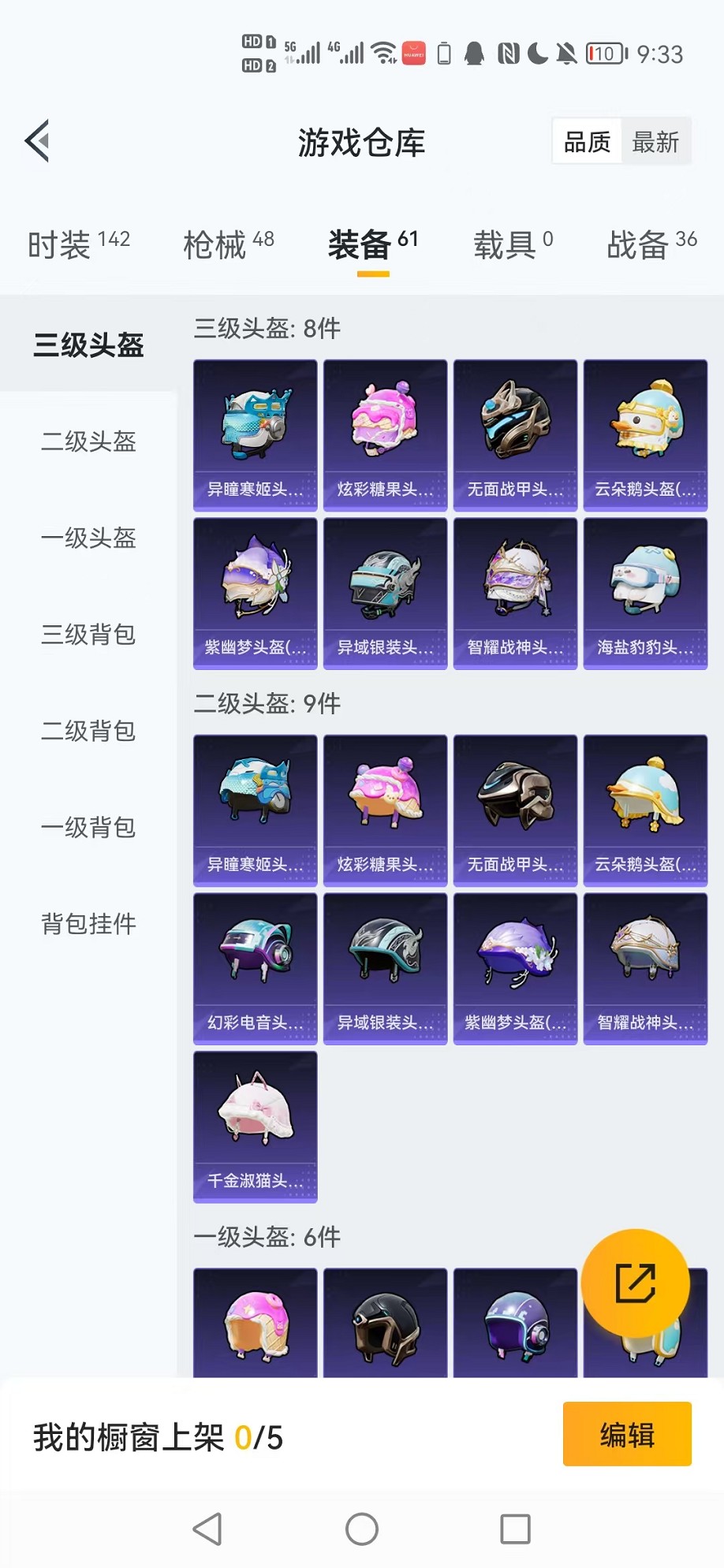The height and width of the screenshot is (1568, 724).
Task: View the 战备 tab
Action: [x=651, y=244]
